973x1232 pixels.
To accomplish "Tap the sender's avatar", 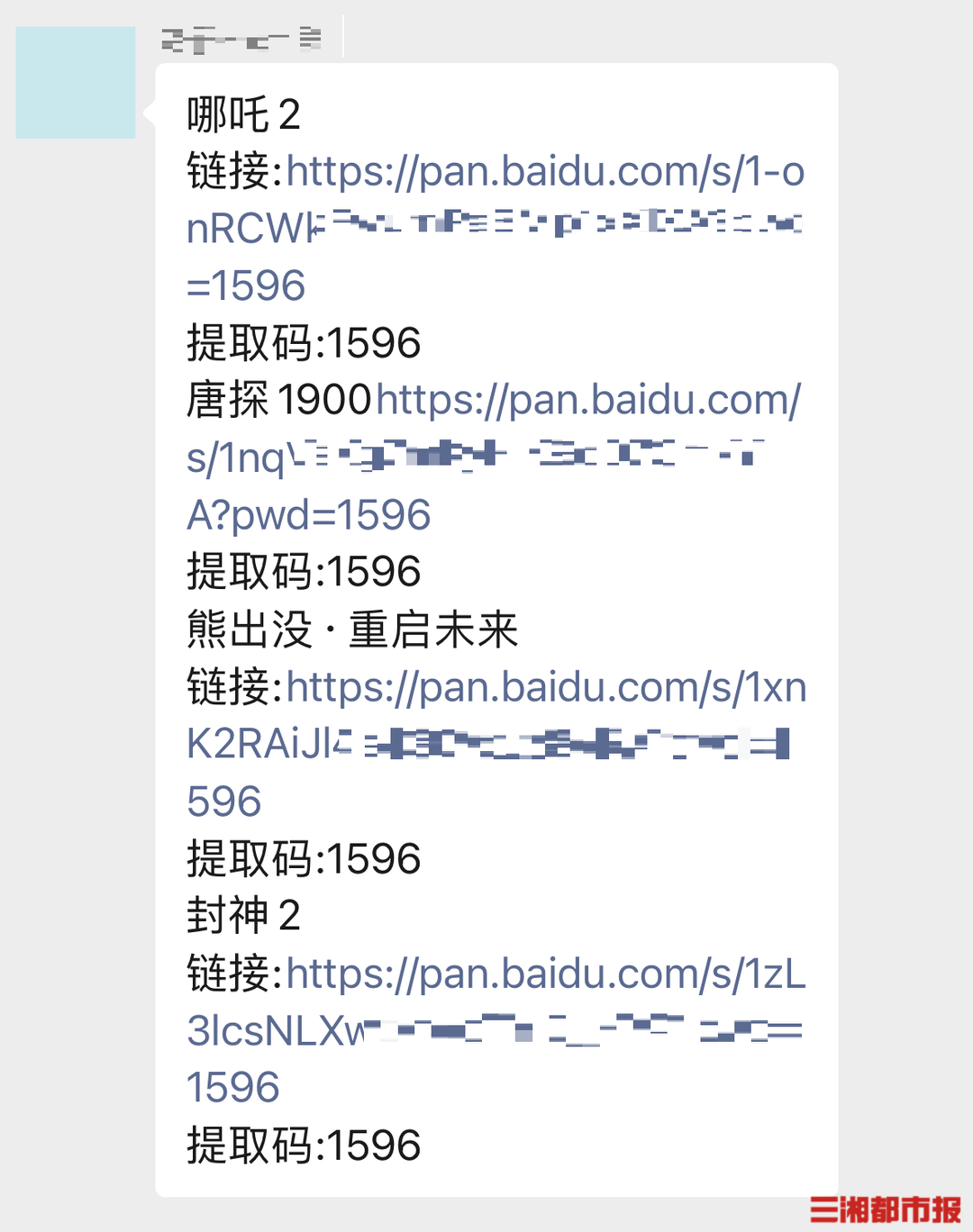I will pos(76,83).
